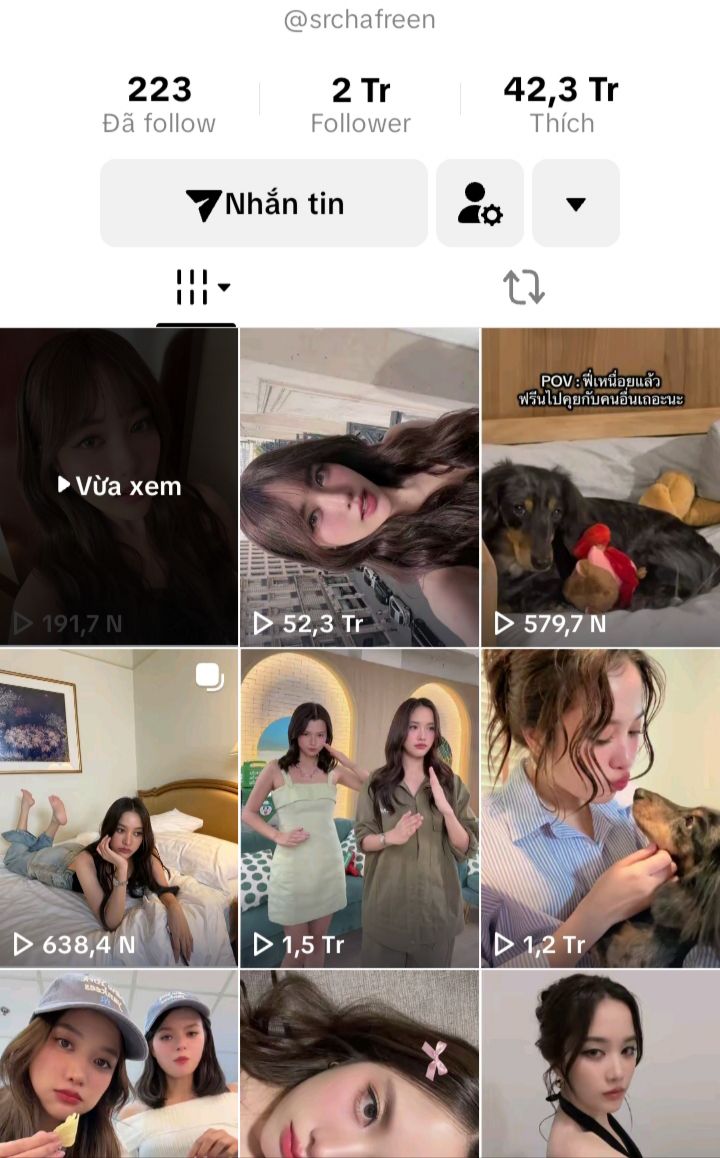View the 2 Tr Follower list
This screenshot has width=720, height=1158.
(x=360, y=106)
